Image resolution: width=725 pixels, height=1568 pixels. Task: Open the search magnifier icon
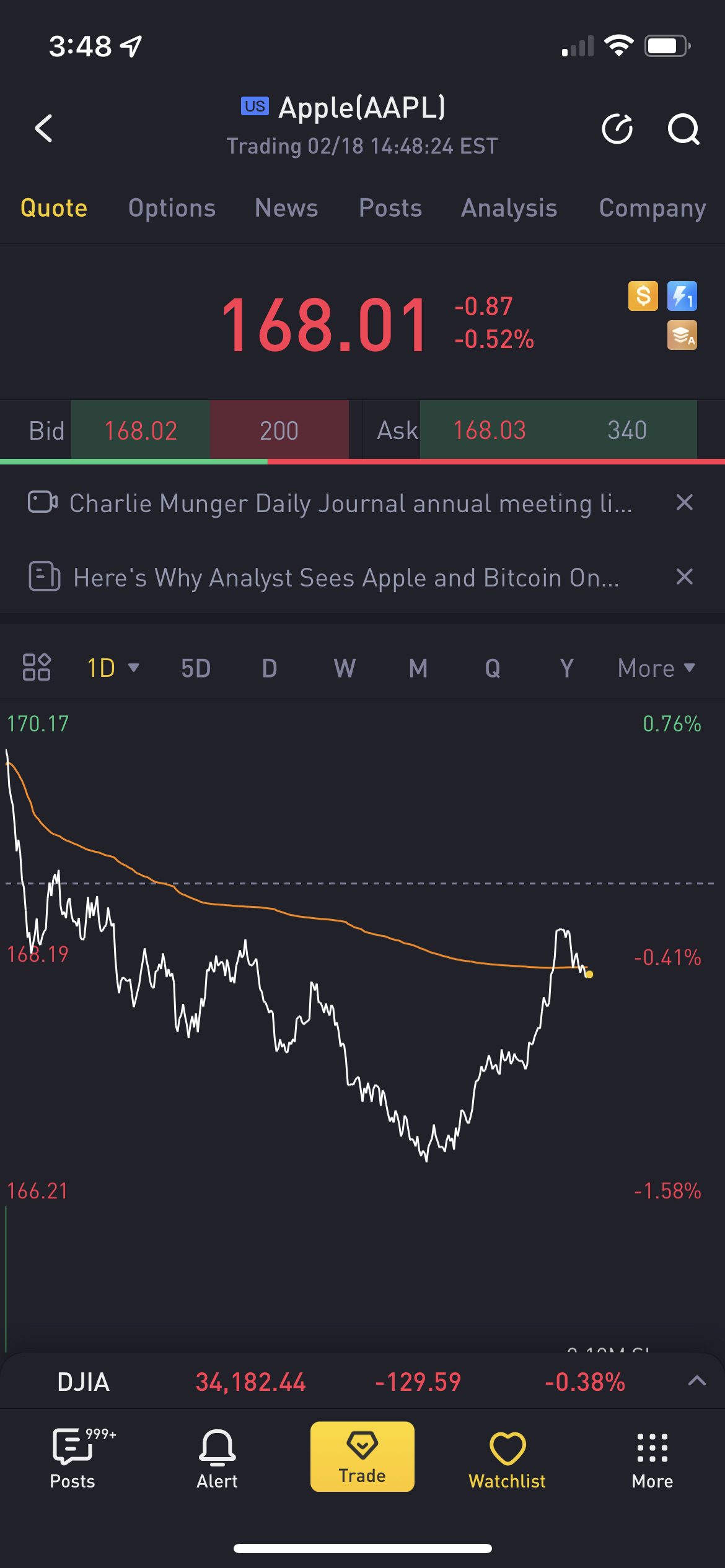pyautogui.click(x=683, y=129)
